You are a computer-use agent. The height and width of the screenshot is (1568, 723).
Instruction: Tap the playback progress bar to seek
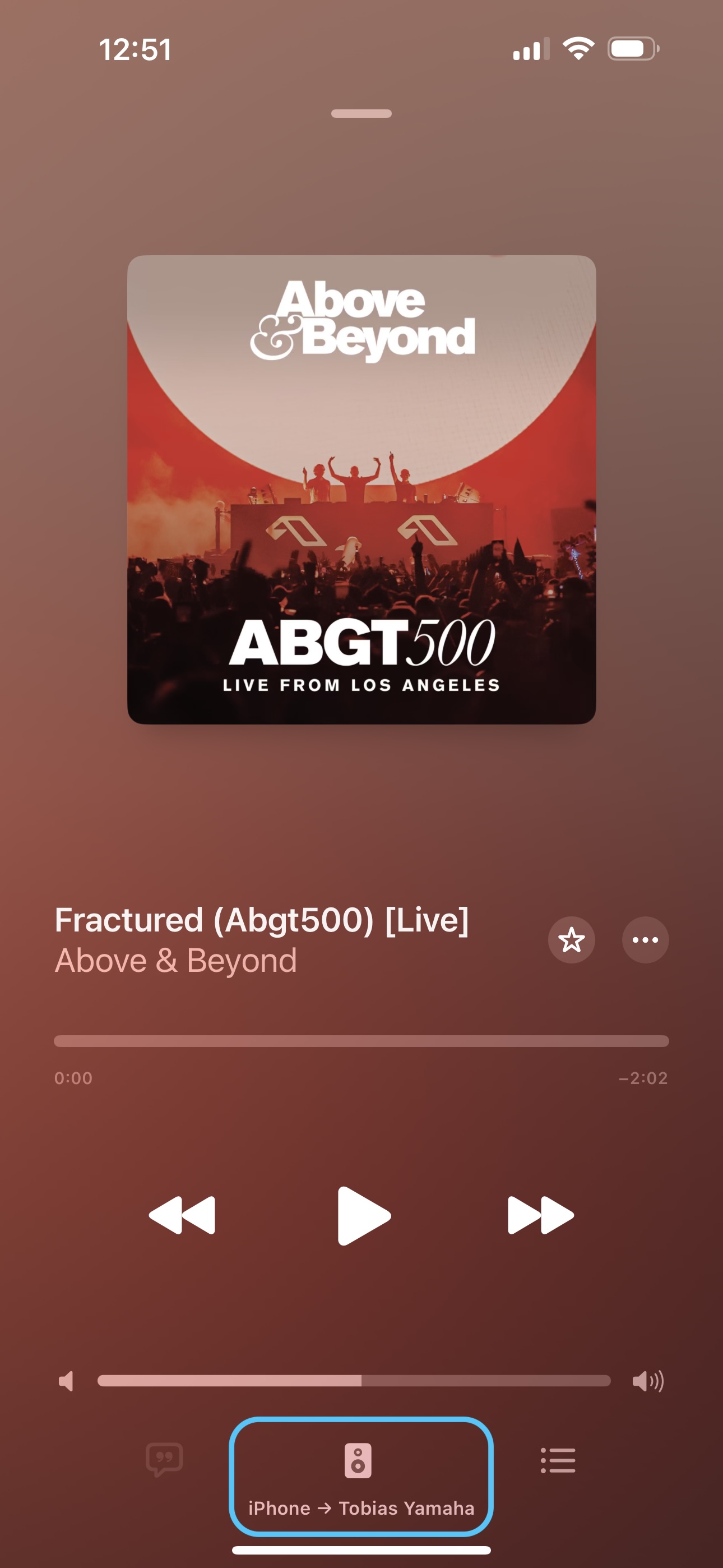coord(361,1041)
